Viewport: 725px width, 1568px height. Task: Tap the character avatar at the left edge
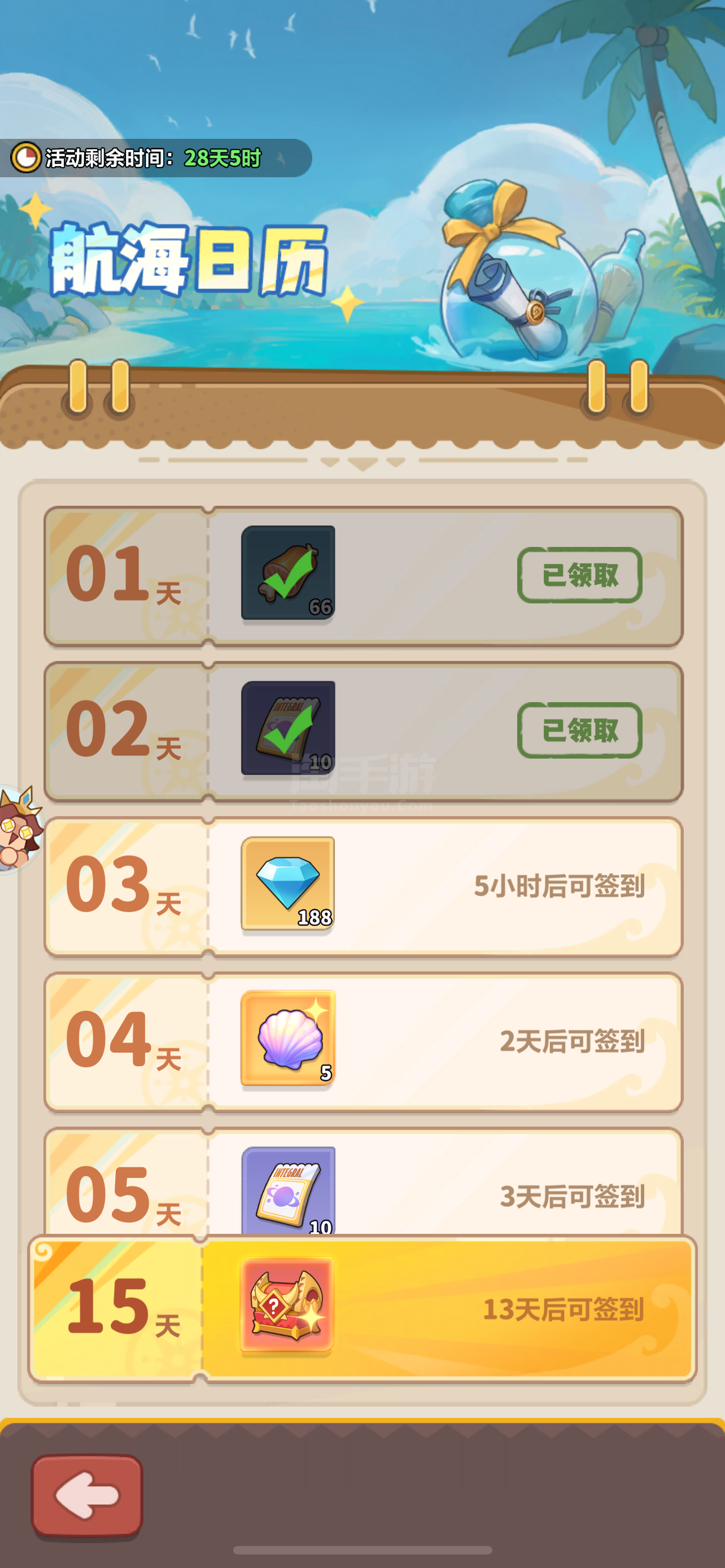pyautogui.click(x=18, y=828)
